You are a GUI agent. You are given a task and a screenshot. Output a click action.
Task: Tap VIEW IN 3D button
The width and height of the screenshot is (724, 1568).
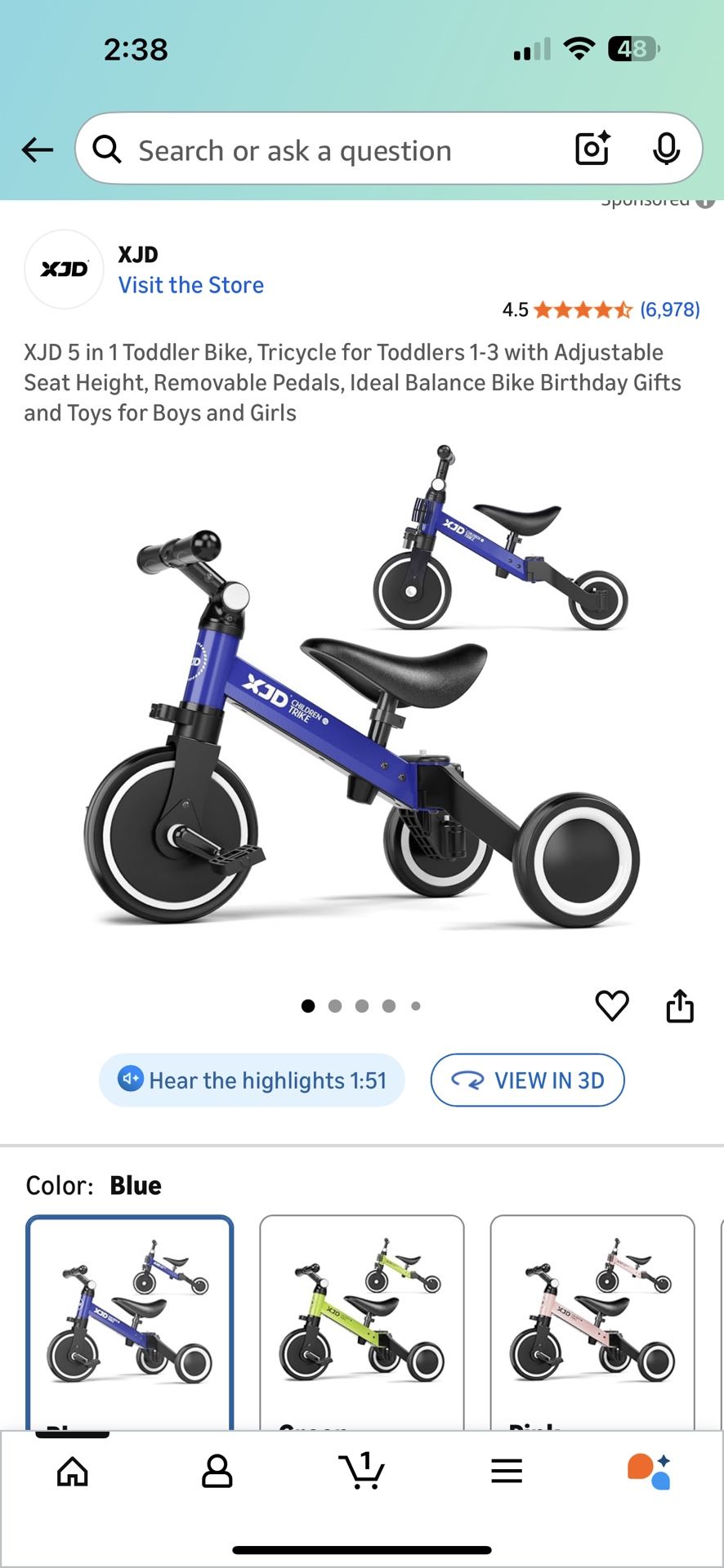tap(528, 1080)
